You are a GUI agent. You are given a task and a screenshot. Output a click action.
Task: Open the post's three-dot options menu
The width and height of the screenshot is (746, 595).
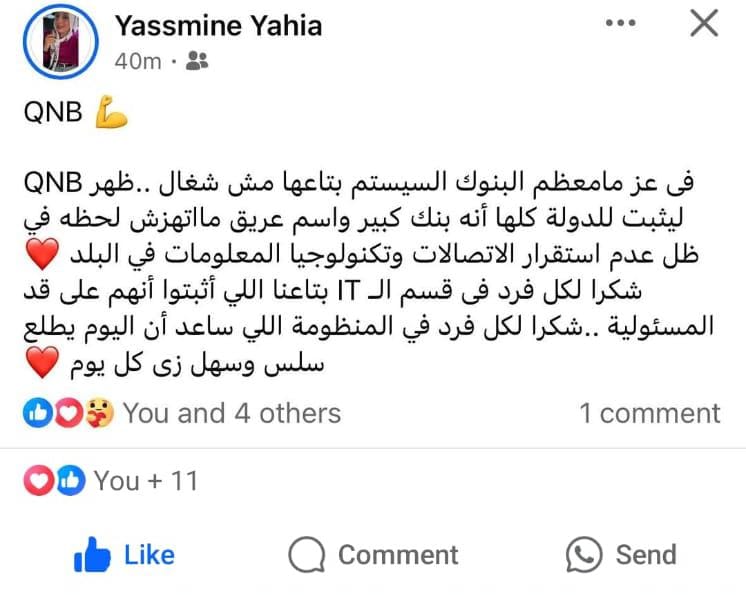pyautogui.click(x=622, y=23)
